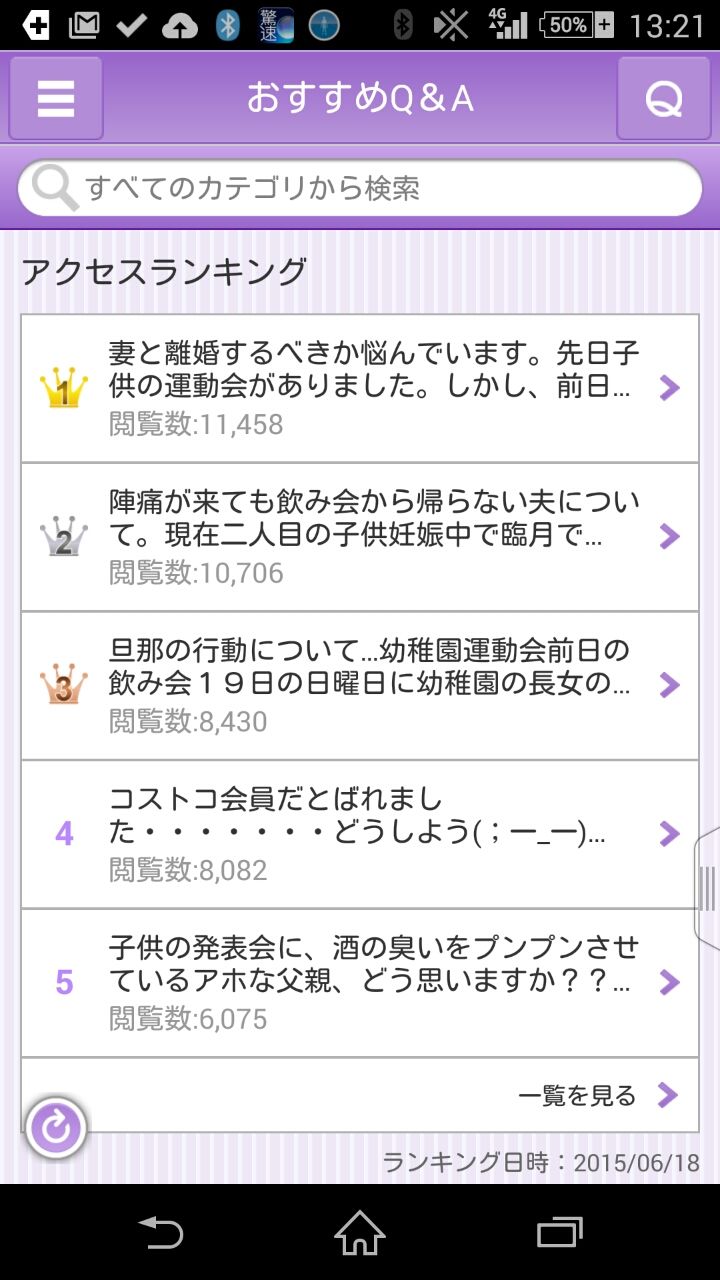
Task: Tap the Q button in the header
Action: coord(664,98)
